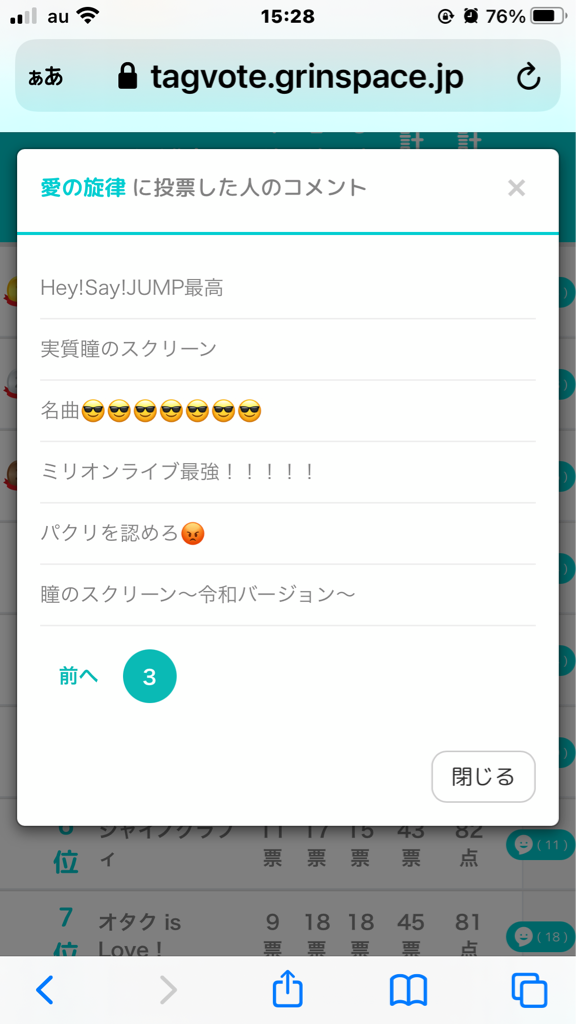The image size is (576, 1024).
Task: Open Safari bookmarks
Action: click(x=408, y=990)
